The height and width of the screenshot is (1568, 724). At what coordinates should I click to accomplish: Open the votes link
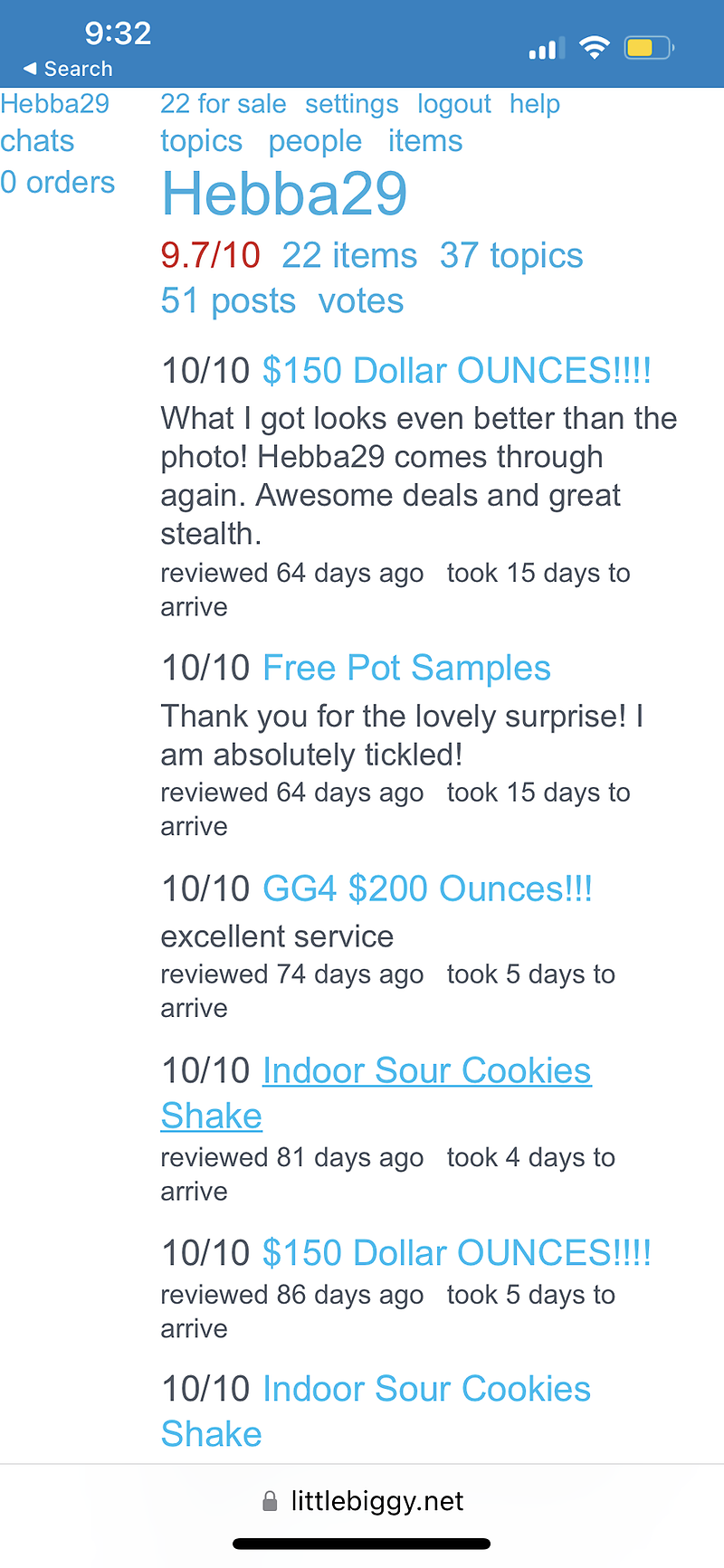pyautogui.click(x=360, y=300)
